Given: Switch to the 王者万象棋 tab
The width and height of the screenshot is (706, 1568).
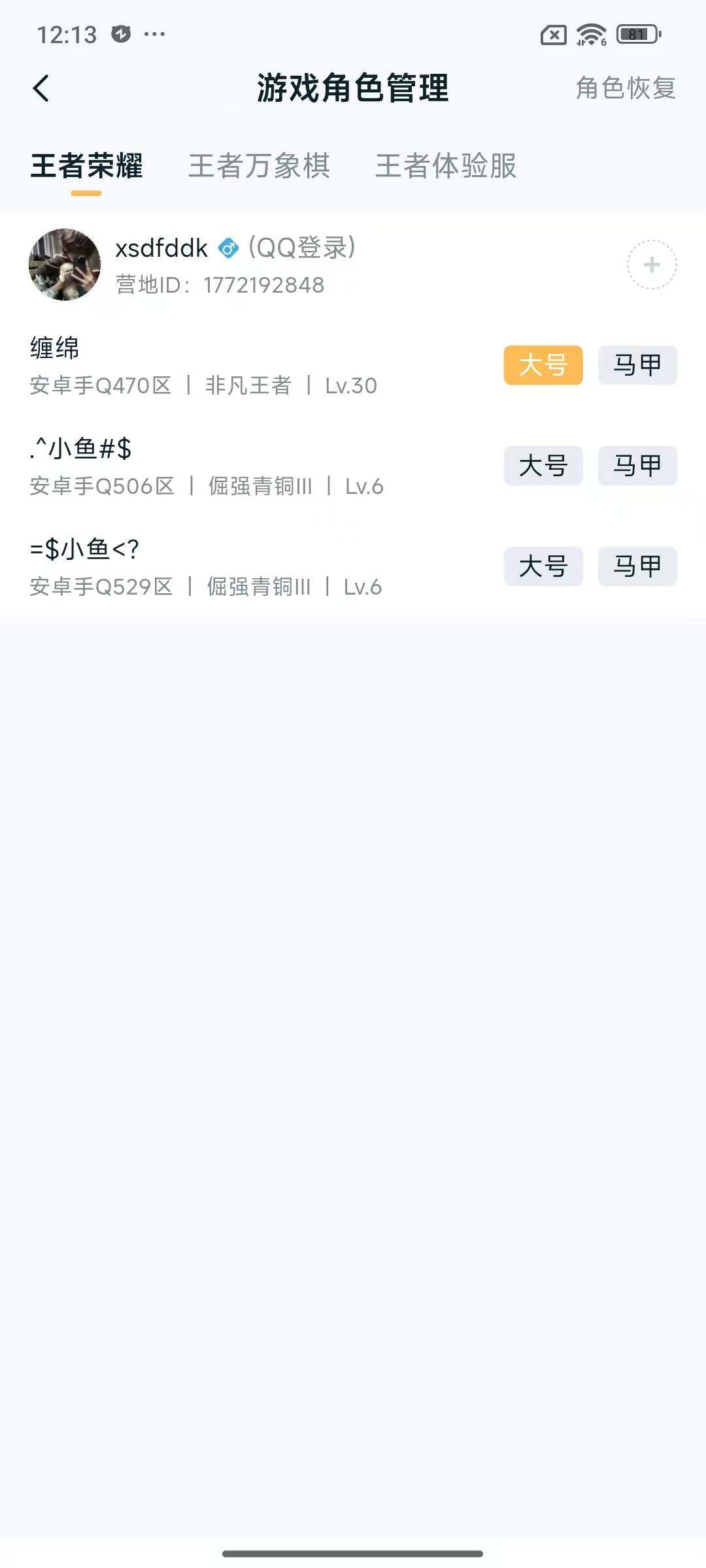Looking at the screenshot, I should pos(260,167).
